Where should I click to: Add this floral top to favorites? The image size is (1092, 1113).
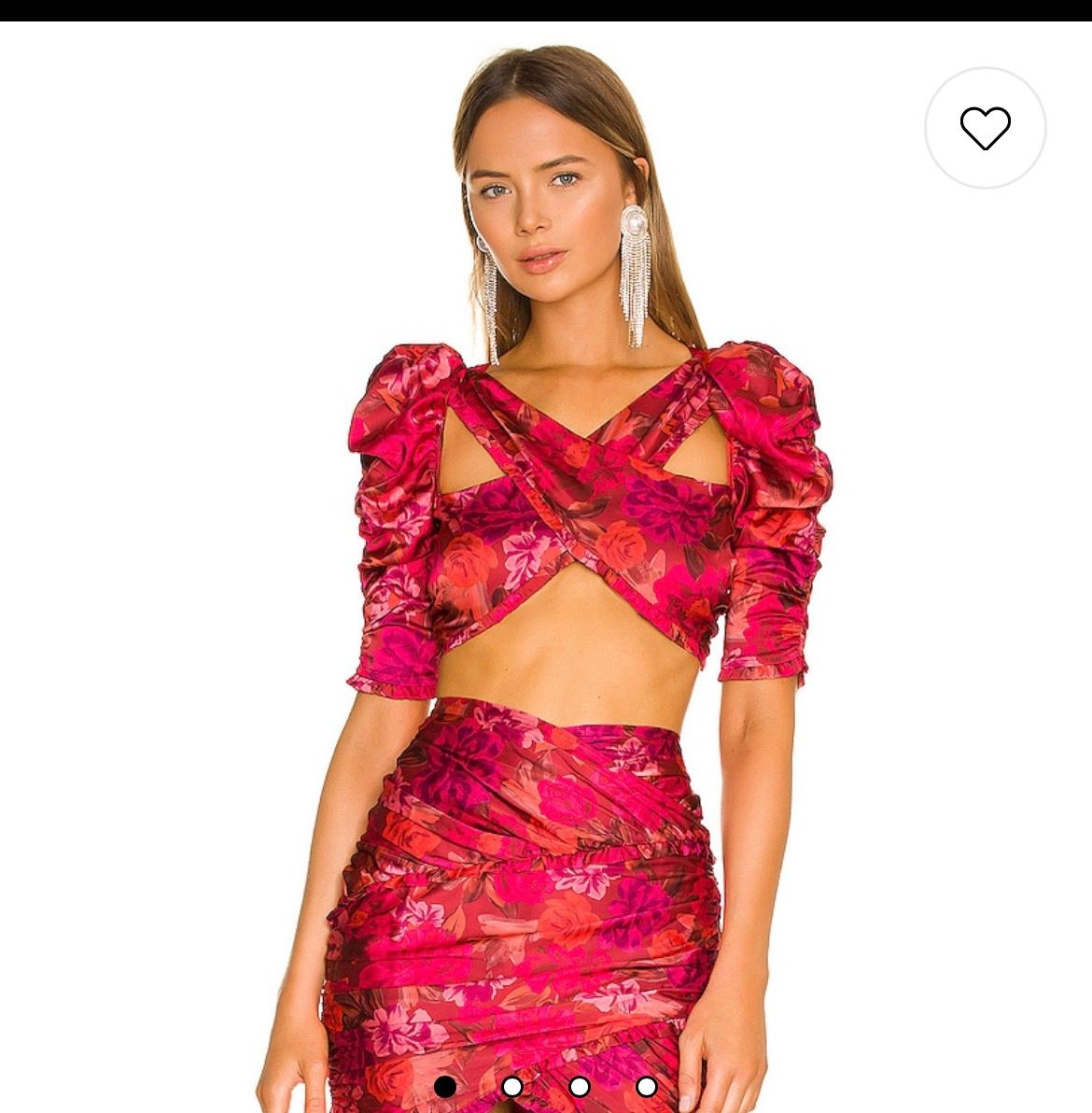pos(985,128)
